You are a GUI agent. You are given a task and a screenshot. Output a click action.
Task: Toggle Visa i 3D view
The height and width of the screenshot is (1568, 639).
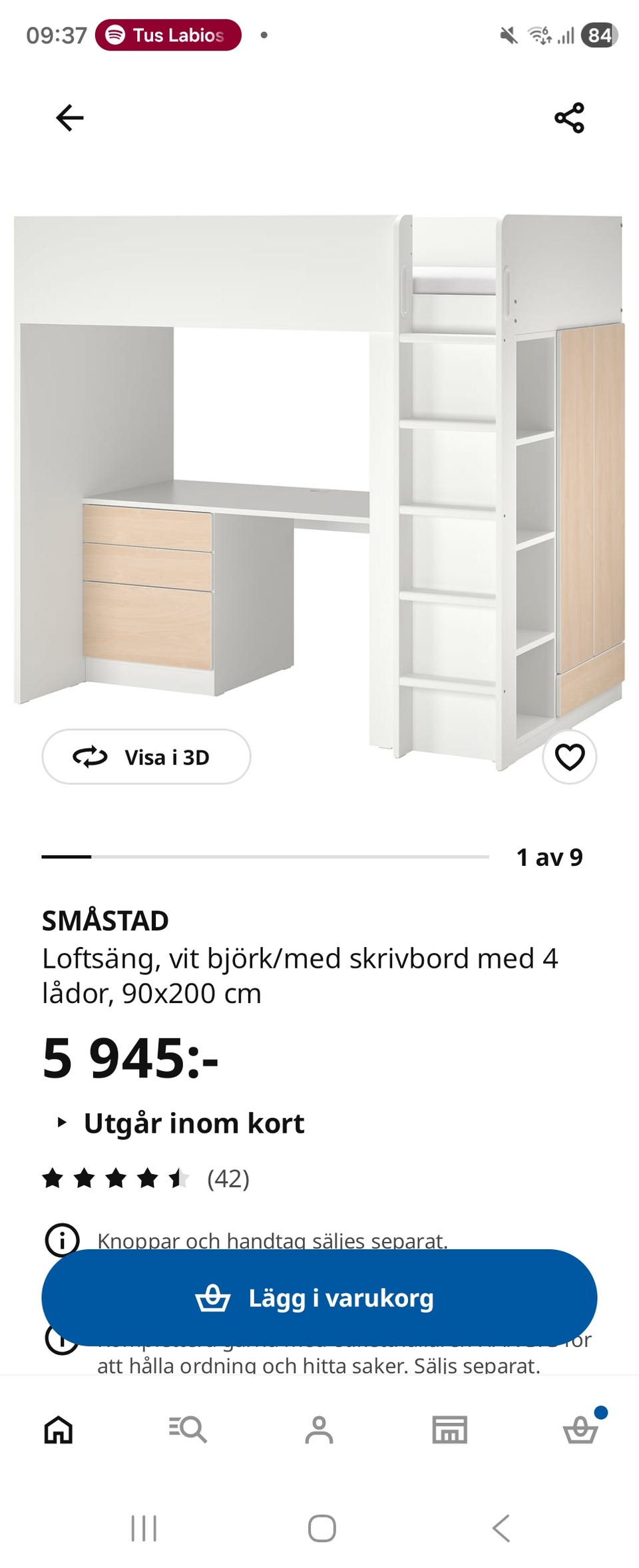[146, 757]
